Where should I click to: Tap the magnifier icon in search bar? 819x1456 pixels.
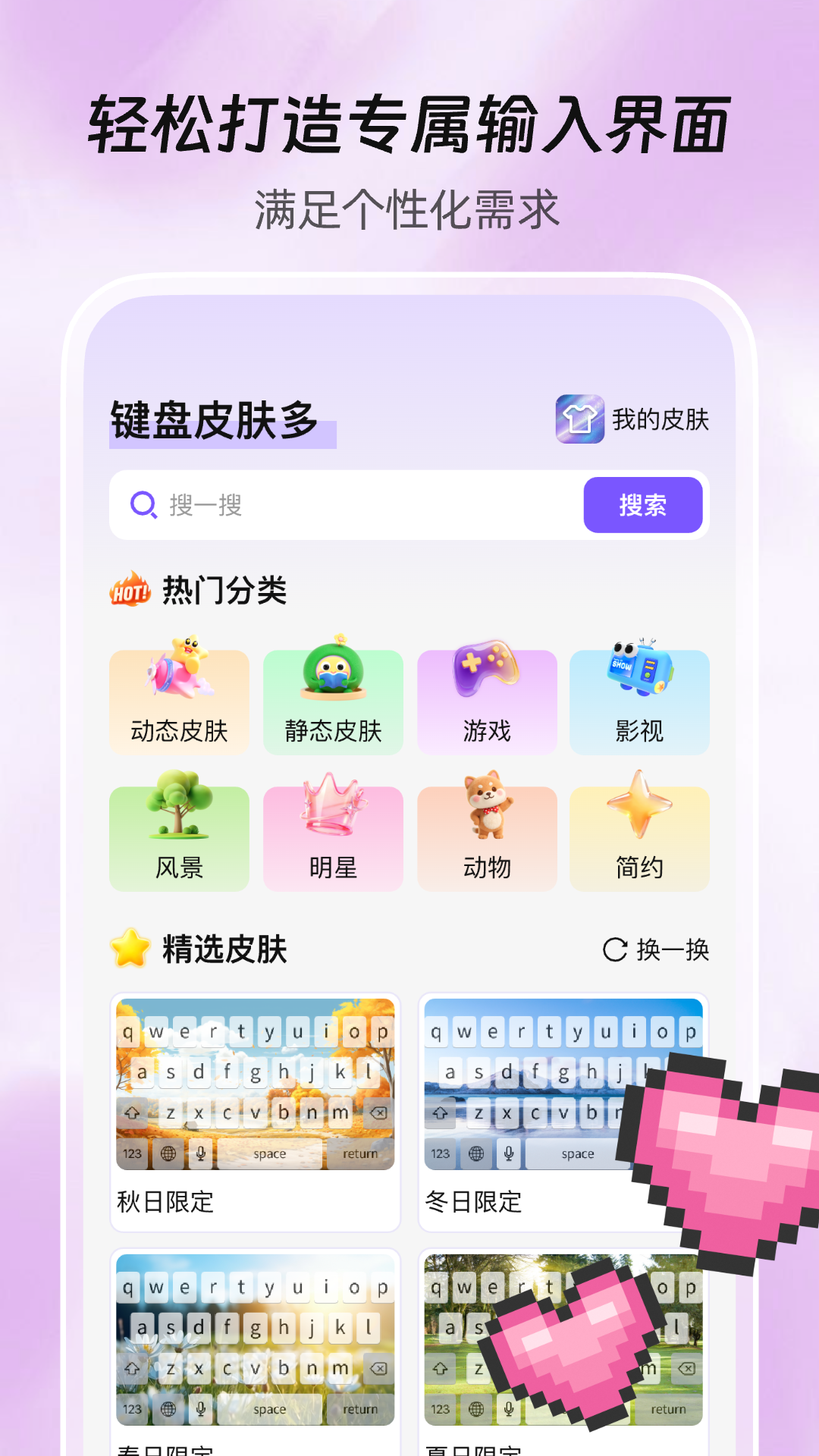(x=143, y=504)
